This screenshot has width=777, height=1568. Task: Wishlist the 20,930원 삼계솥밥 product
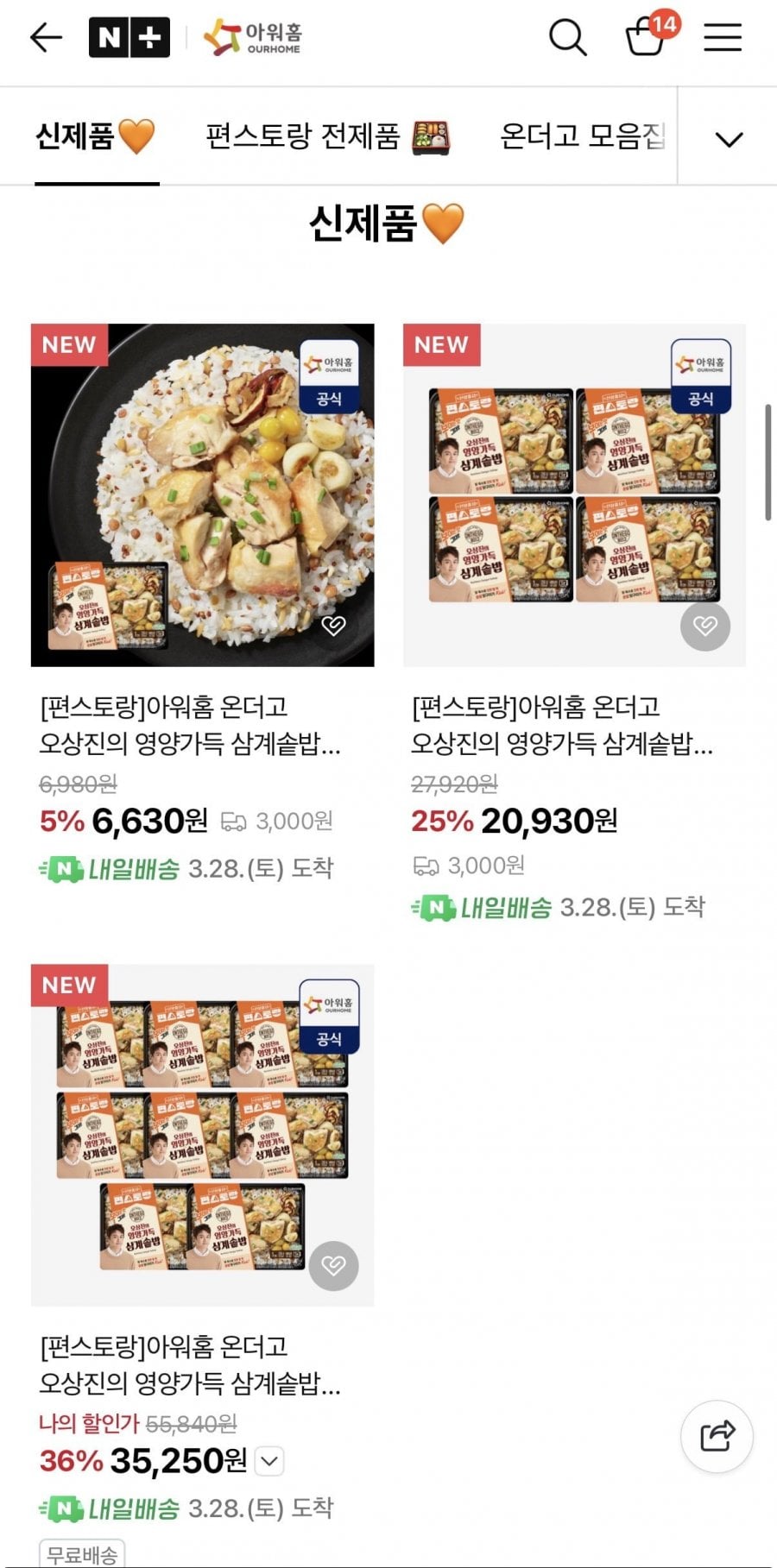coord(704,626)
